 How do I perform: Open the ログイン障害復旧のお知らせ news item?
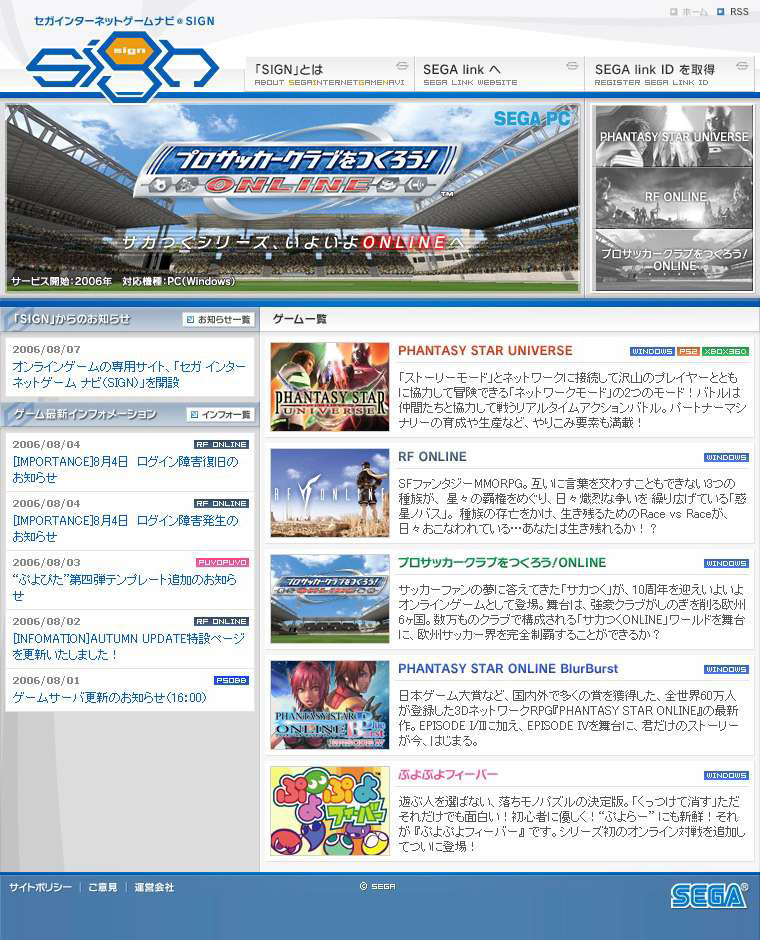[125, 469]
